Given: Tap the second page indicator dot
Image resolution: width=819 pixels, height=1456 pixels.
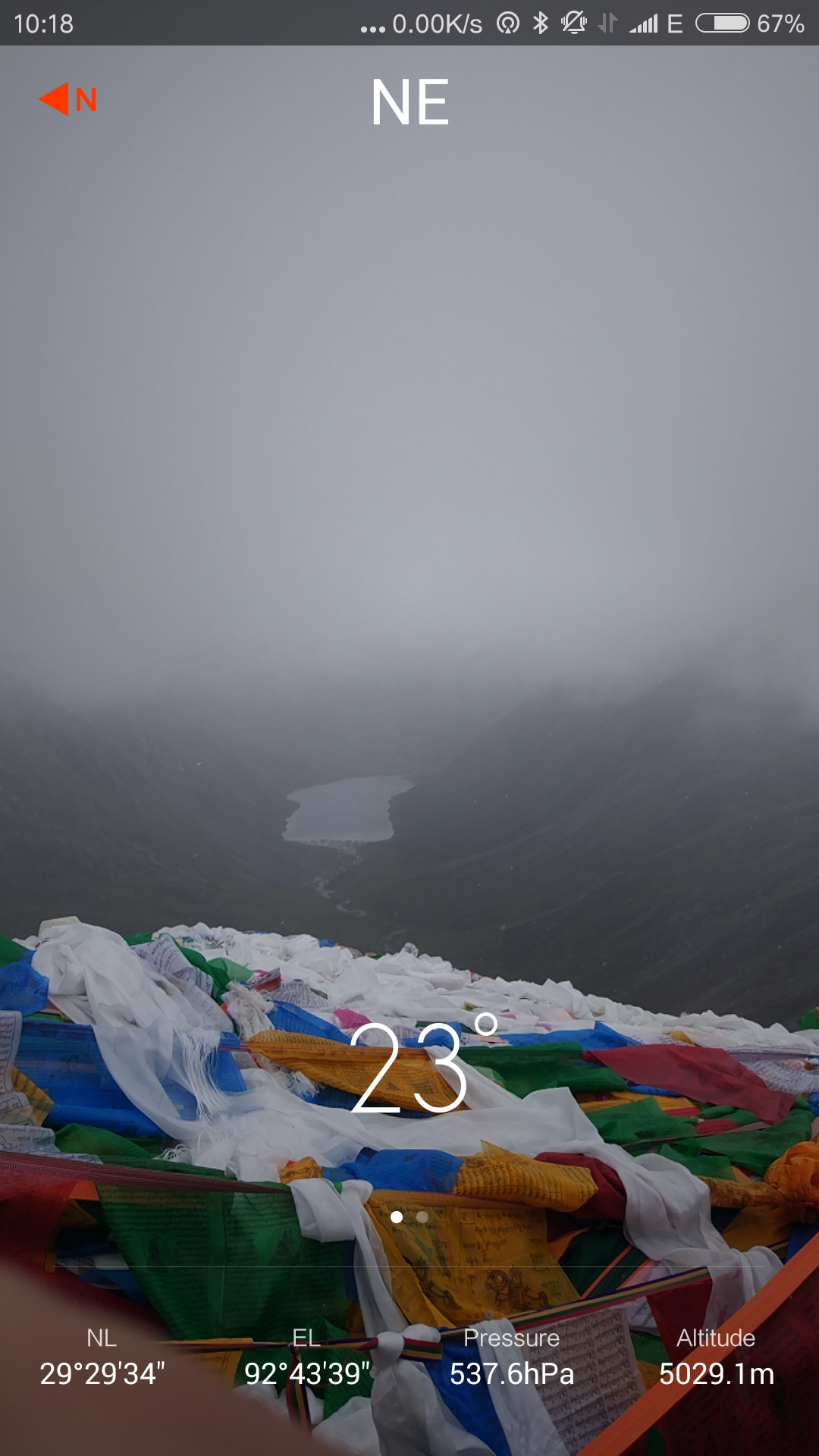Looking at the screenshot, I should point(422,1217).
